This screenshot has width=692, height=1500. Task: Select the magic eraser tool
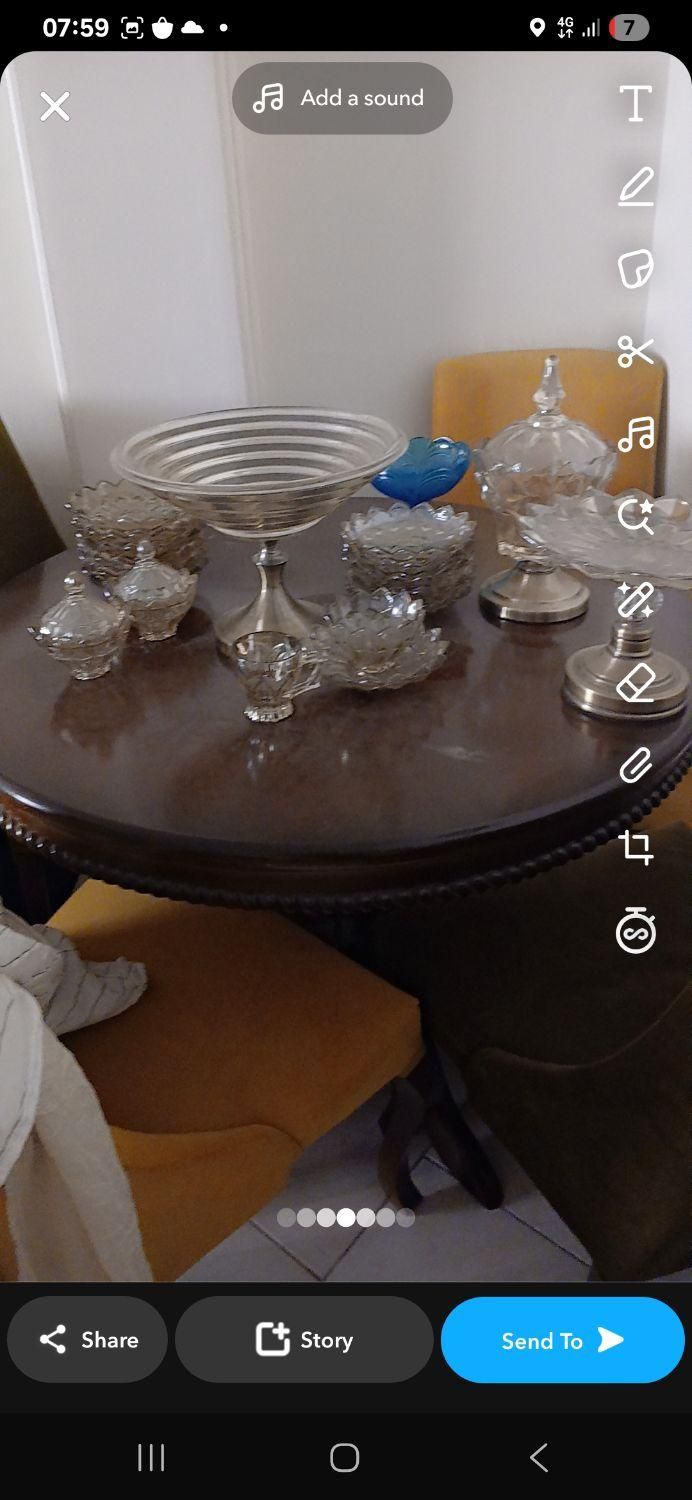635,683
